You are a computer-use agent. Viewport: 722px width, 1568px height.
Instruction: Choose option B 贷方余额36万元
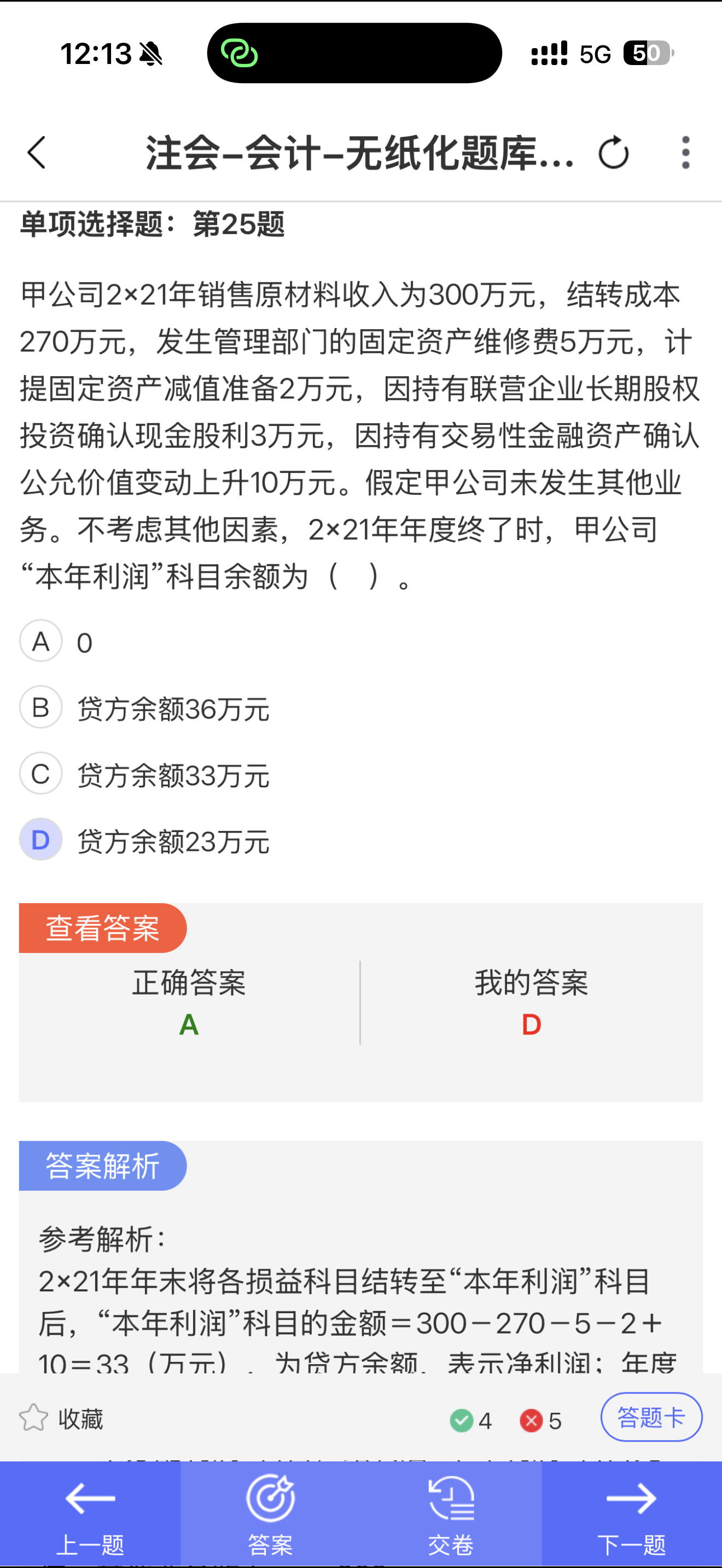[x=41, y=708]
